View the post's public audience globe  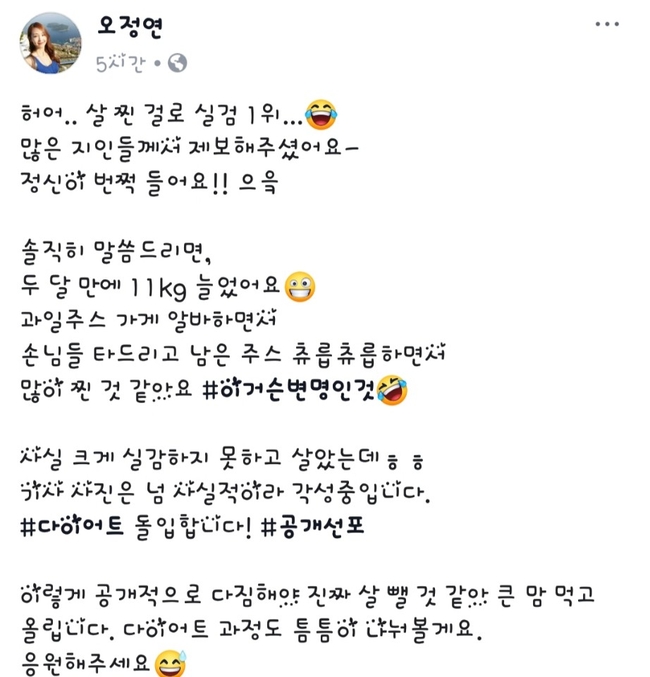pos(178,63)
